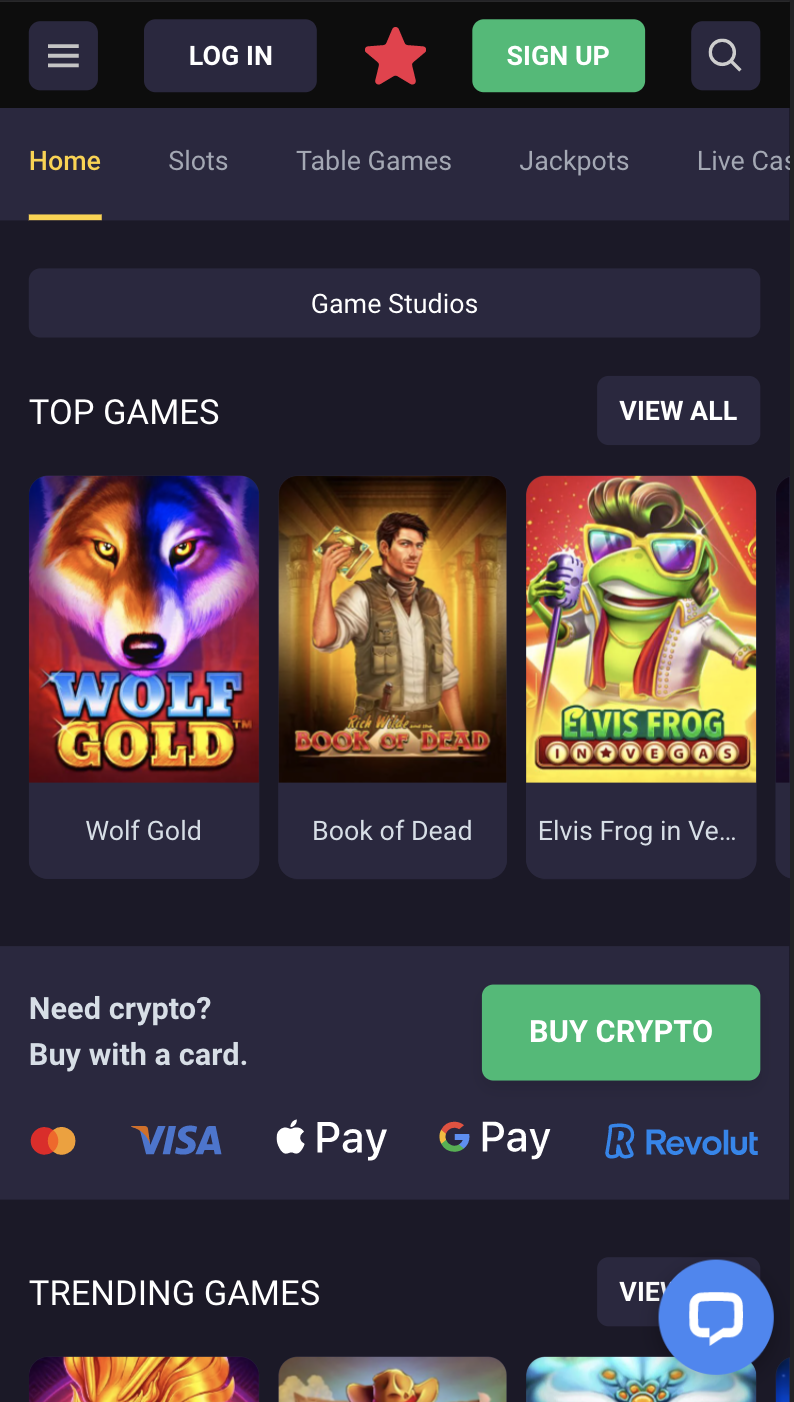
Task: Click the Revolut payment icon
Action: [680, 1141]
